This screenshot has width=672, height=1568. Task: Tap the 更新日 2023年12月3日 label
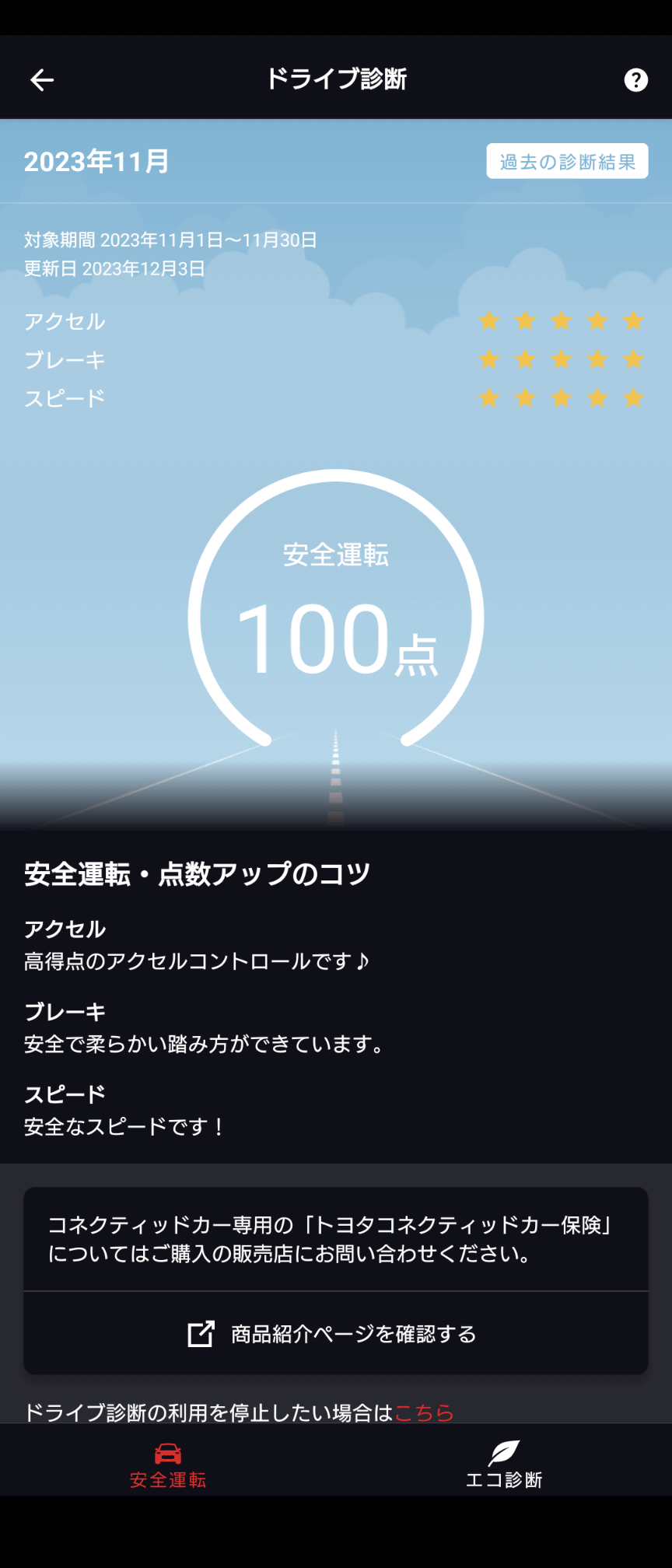click(114, 268)
